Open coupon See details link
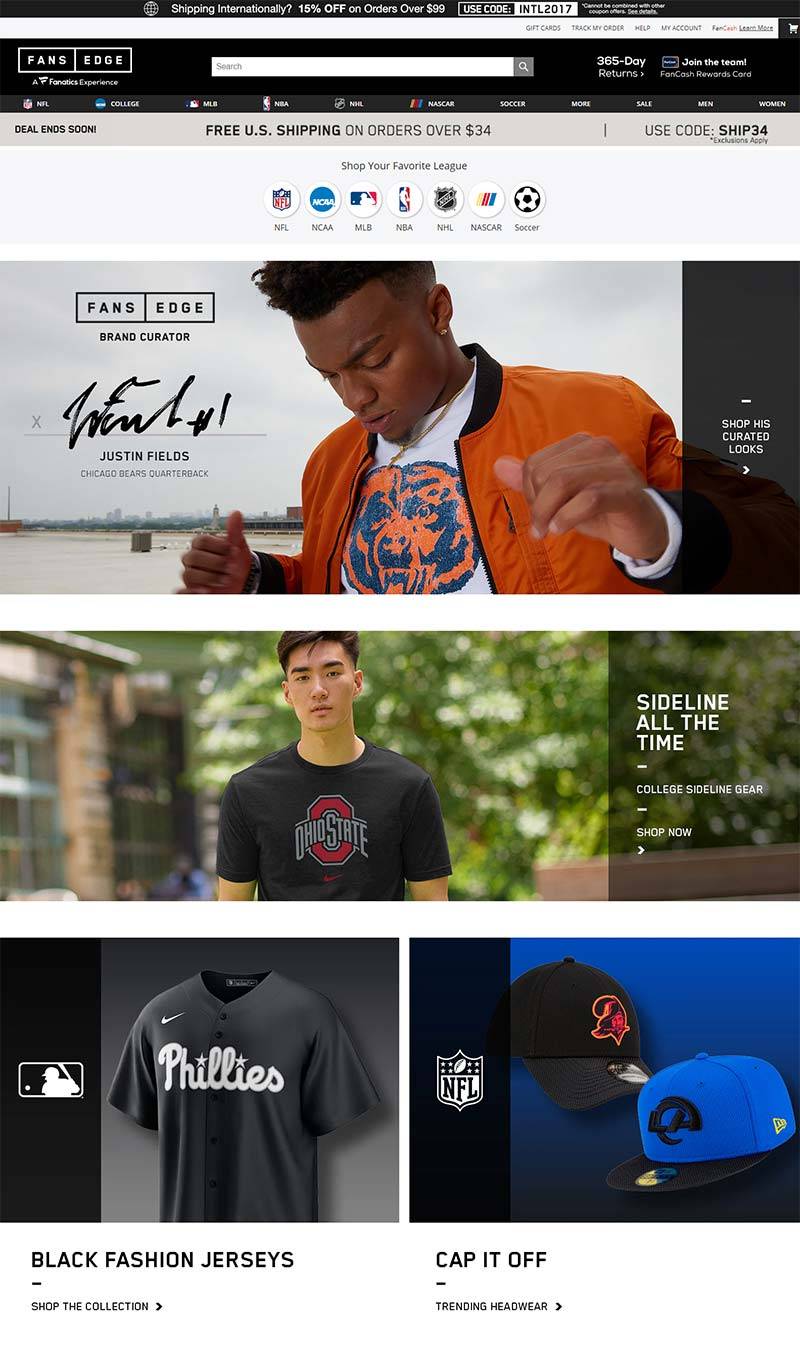 pyautogui.click(x=642, y=12)
